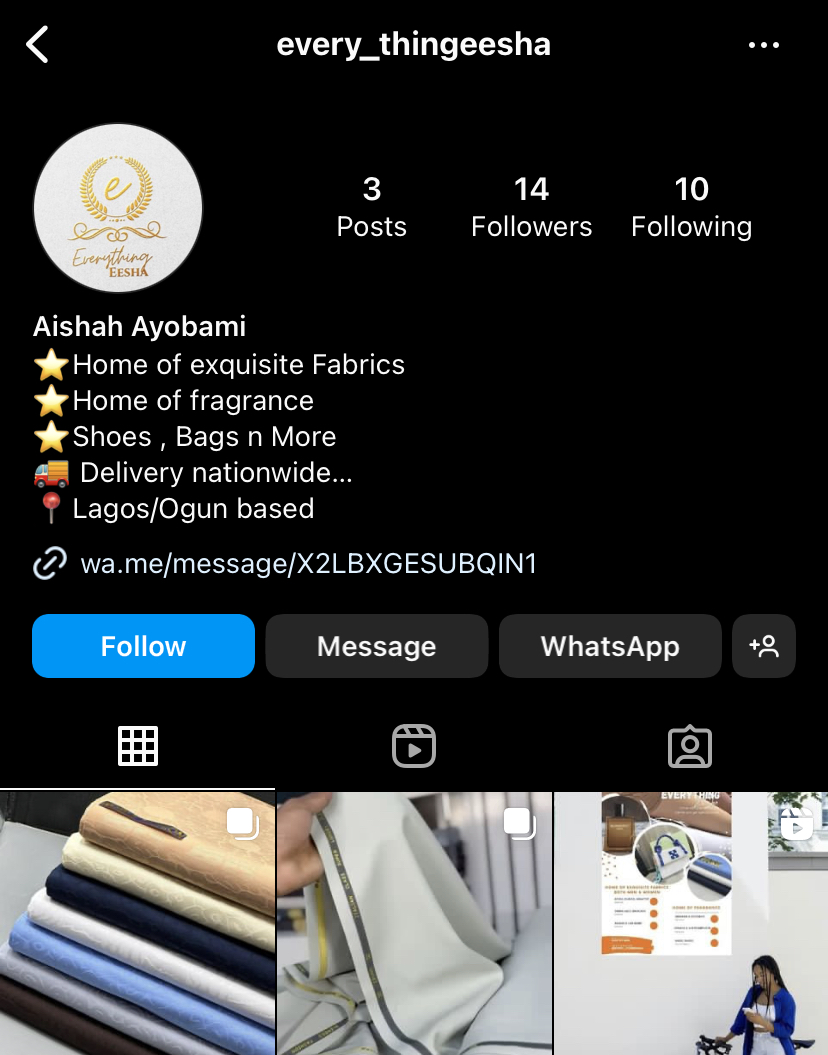
Task: Open the Everything Eesha profile picture
Action: coord(118,209)
